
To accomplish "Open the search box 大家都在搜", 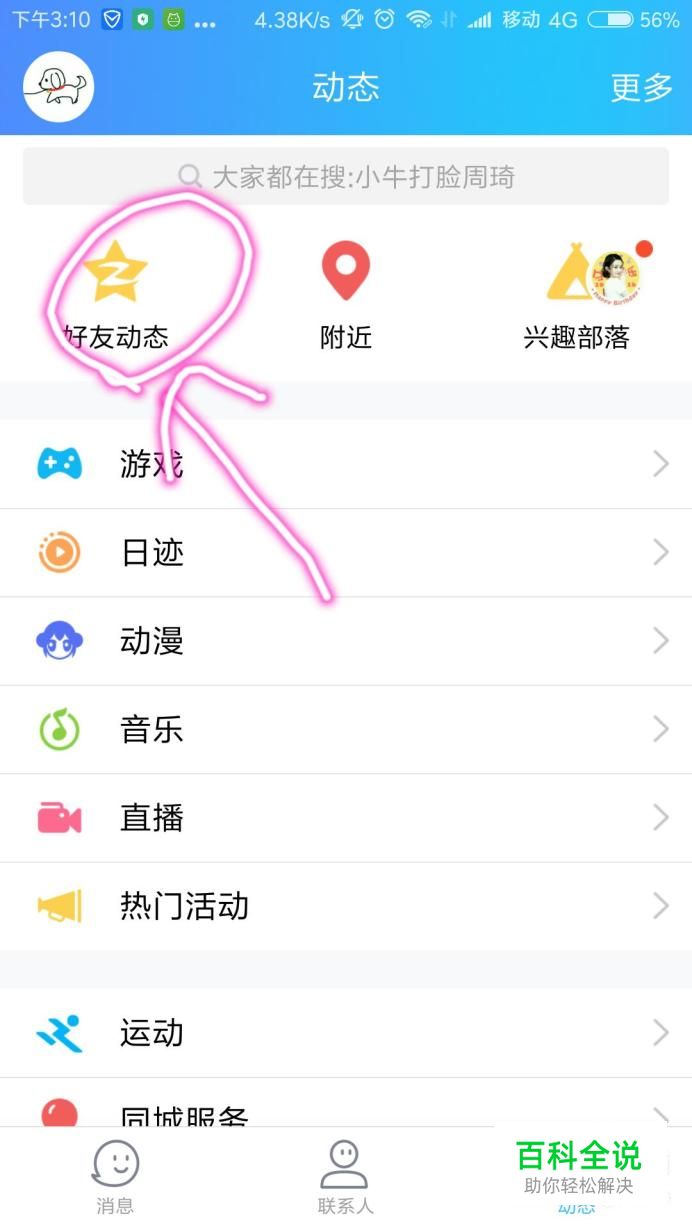I will point(346,177).
